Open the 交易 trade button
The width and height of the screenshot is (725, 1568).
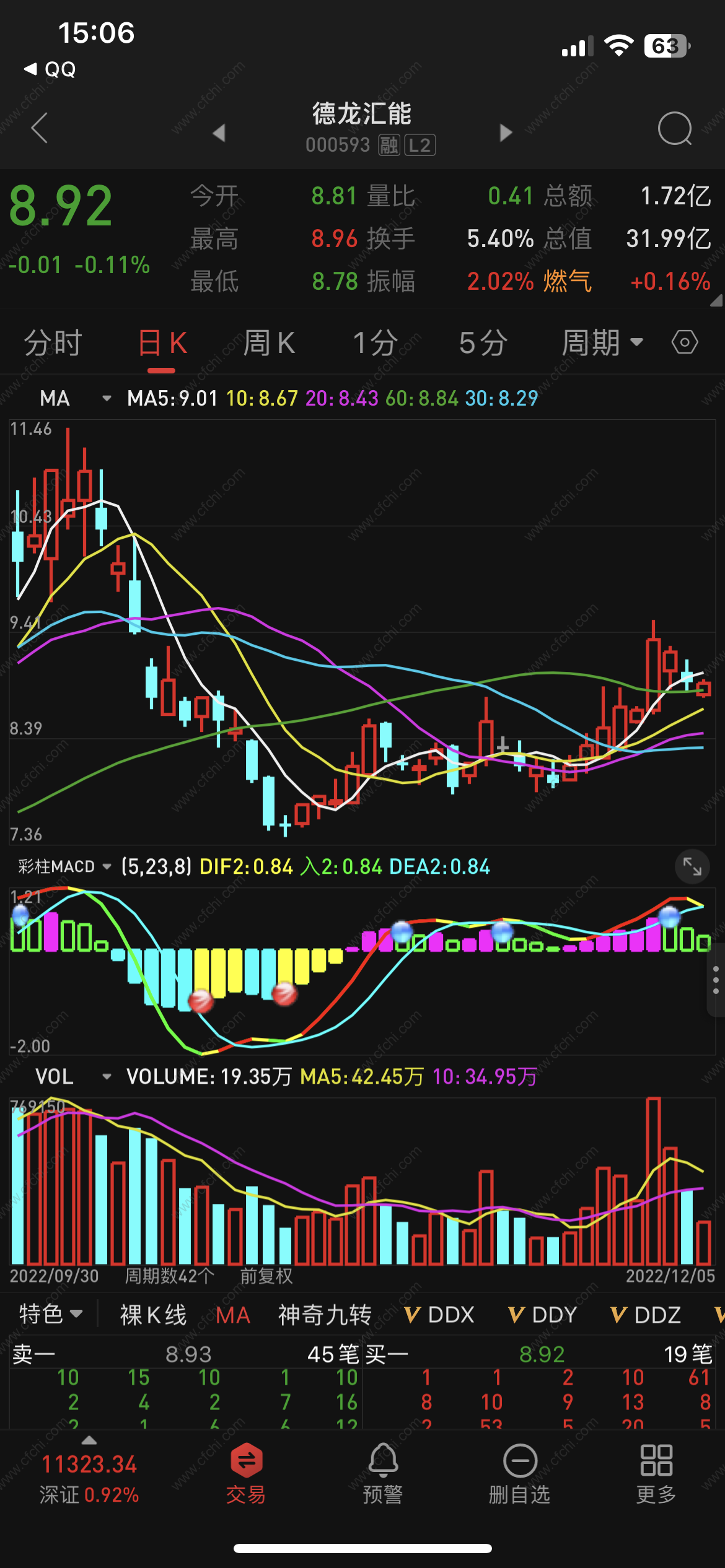(x=246, y=1474)
